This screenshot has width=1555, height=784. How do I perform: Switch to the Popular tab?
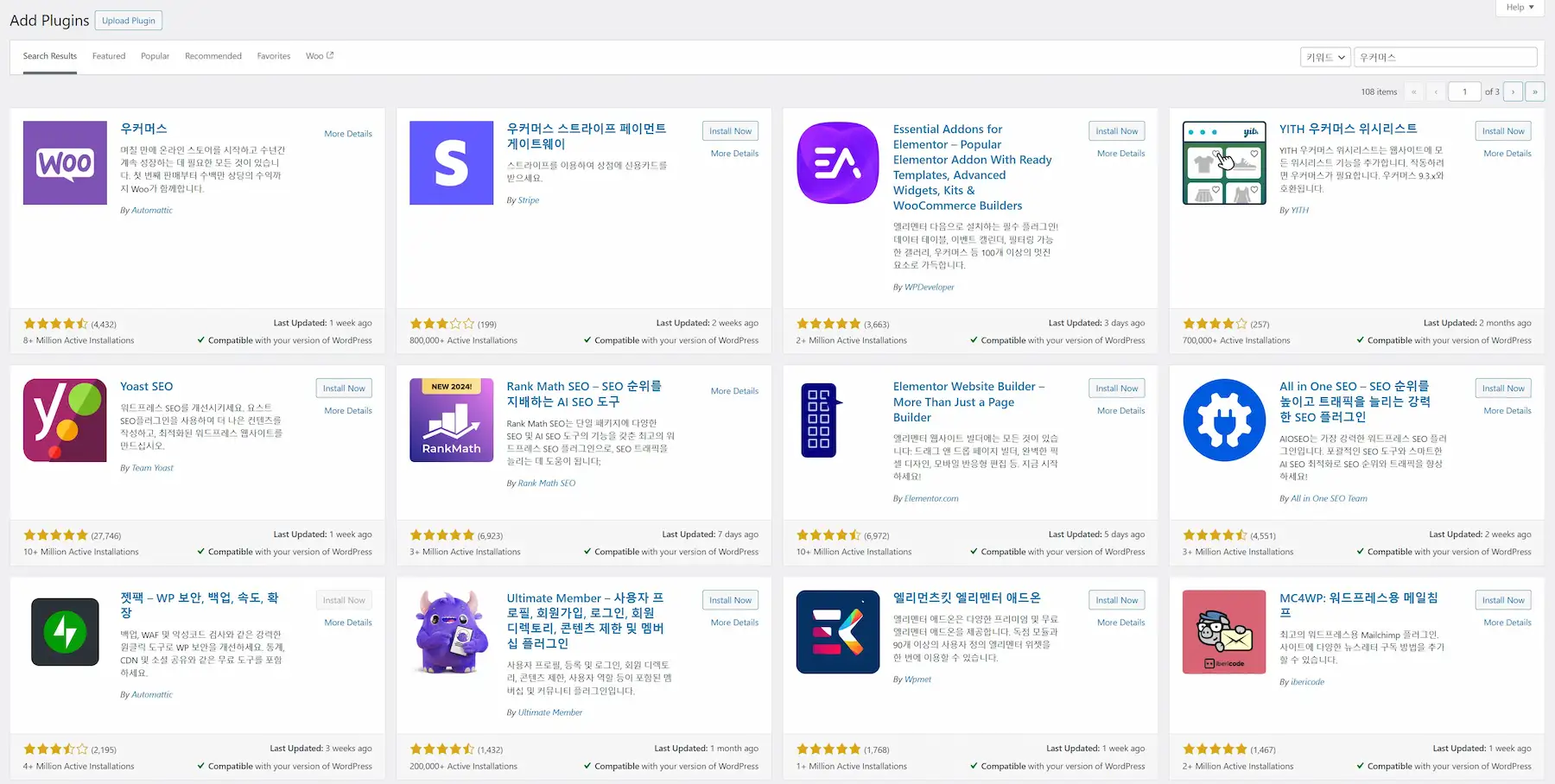155,56
